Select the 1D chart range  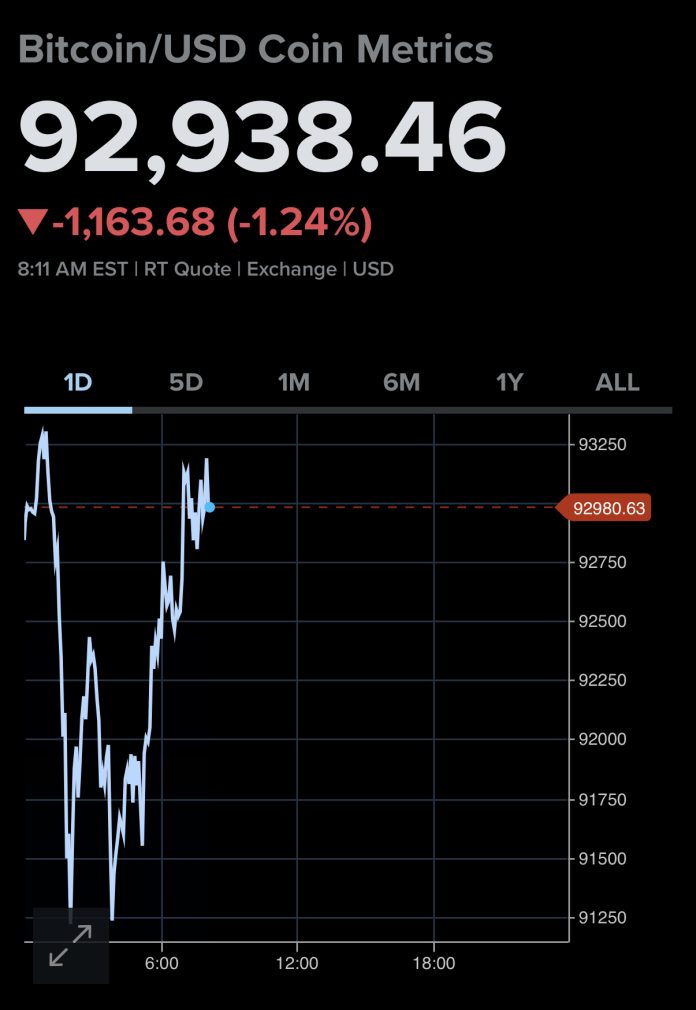tap(78, 383)
